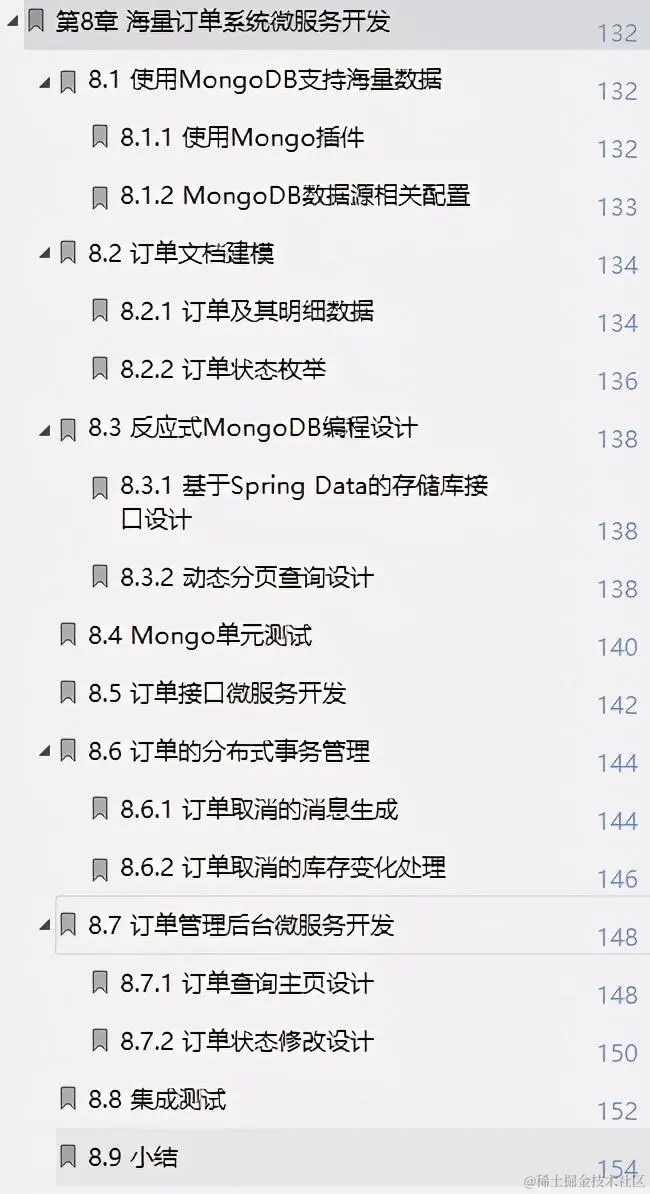The width and height of the screenshot is (650, 1194).
Task: Collapse the 8.6 订单的分布式事务管理 section
Action: click(x=44, y=751)
